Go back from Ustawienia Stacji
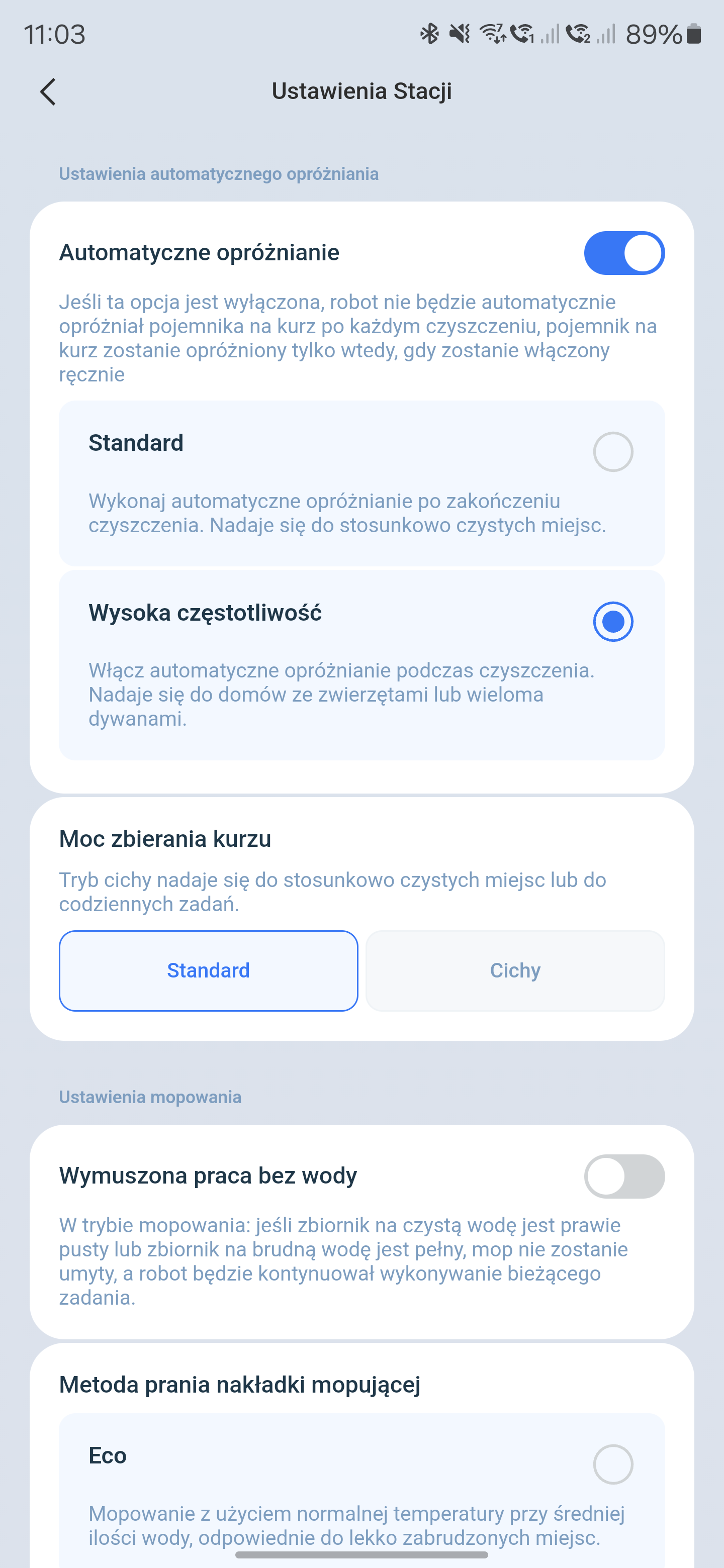Image resolution: width=724 pixels, height=1568 pixels. tap(48, 92)
